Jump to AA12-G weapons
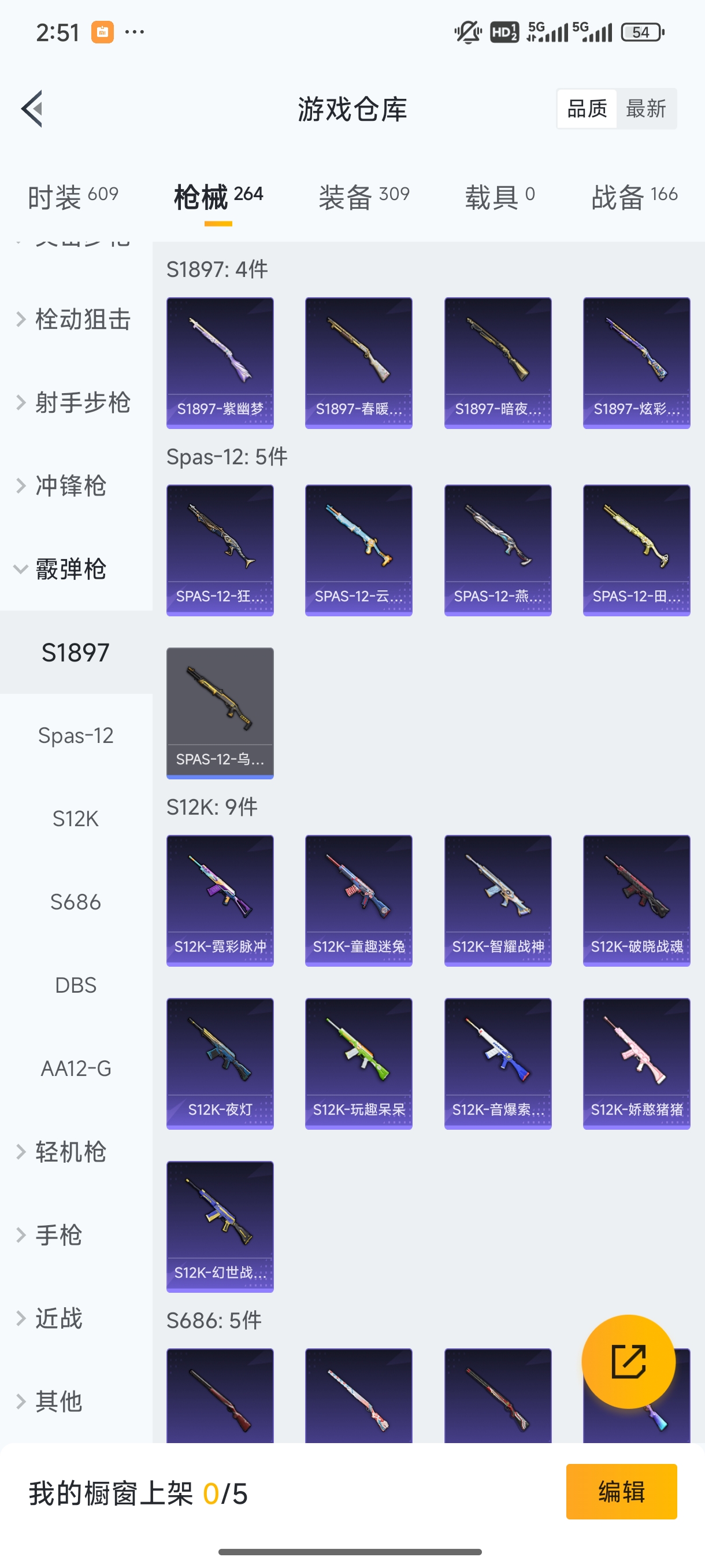The image size is (705, 1568). click(76, 1069)
